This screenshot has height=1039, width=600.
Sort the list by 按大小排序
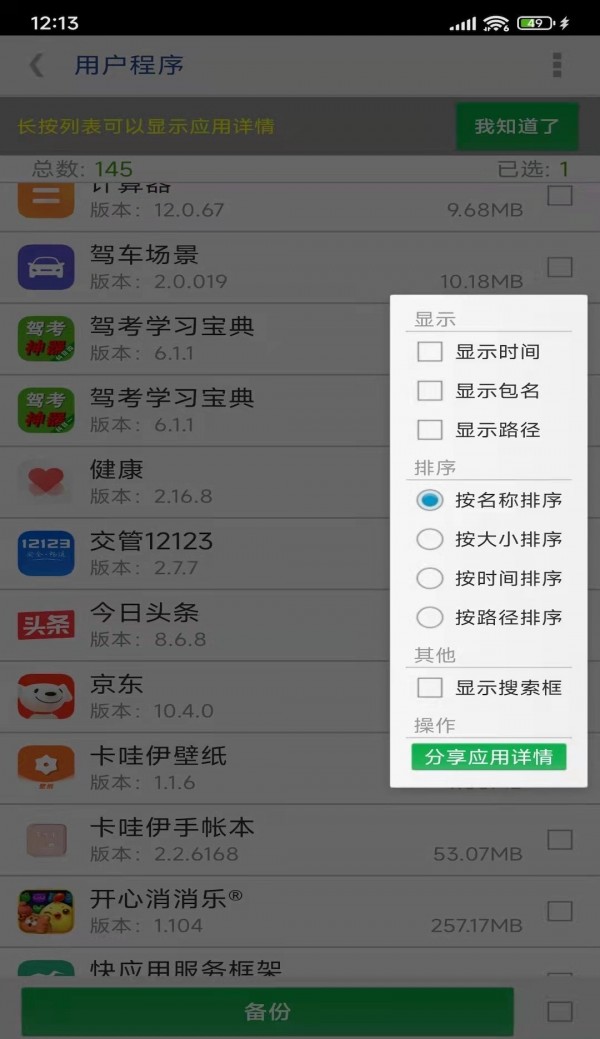pyautogui.click(x=430, y=539)
